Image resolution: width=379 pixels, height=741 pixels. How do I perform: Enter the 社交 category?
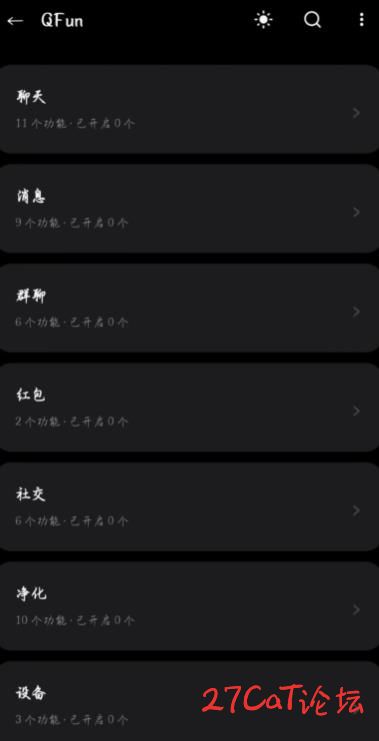(x=190, y=507)
